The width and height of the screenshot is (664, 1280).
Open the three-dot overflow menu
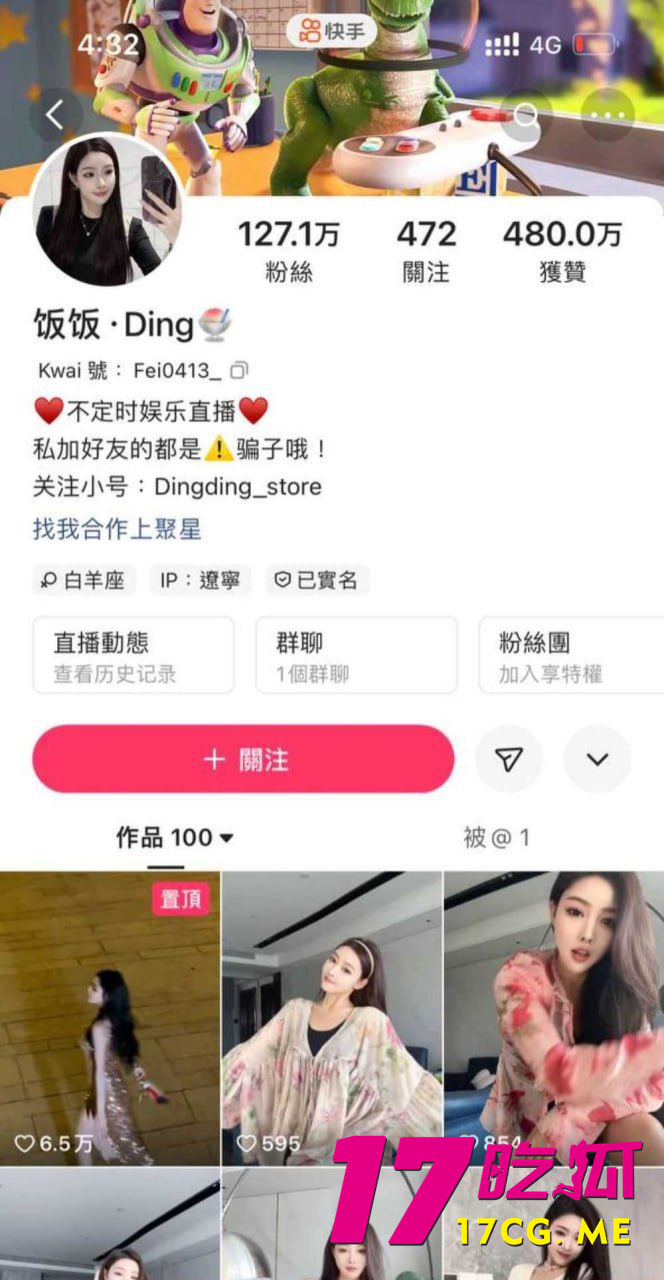(607, 116)
